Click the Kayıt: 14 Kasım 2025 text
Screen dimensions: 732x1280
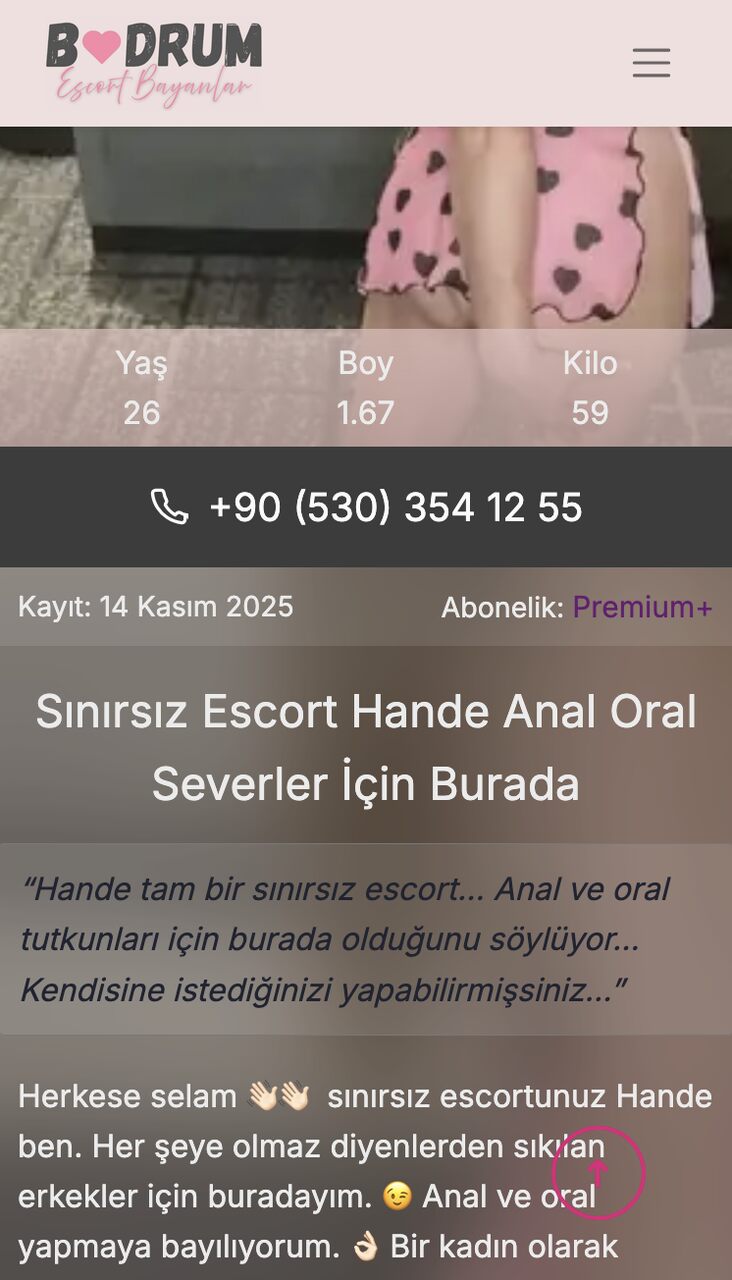pyautogui.click(x=155, y=606)
